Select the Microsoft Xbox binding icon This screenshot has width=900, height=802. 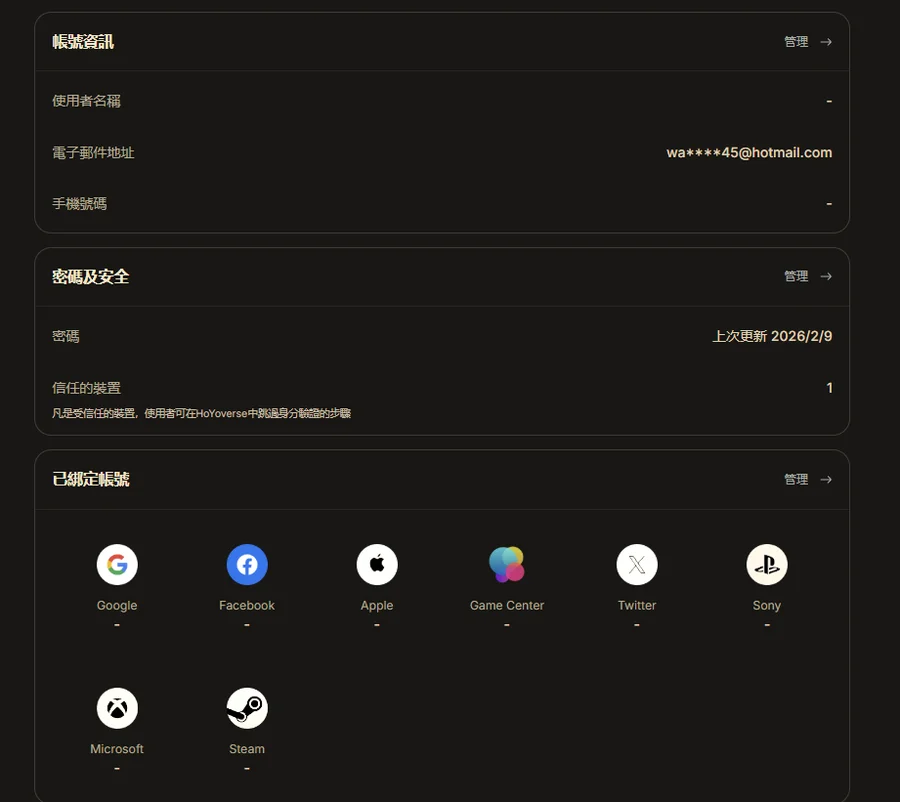[117, 709]
